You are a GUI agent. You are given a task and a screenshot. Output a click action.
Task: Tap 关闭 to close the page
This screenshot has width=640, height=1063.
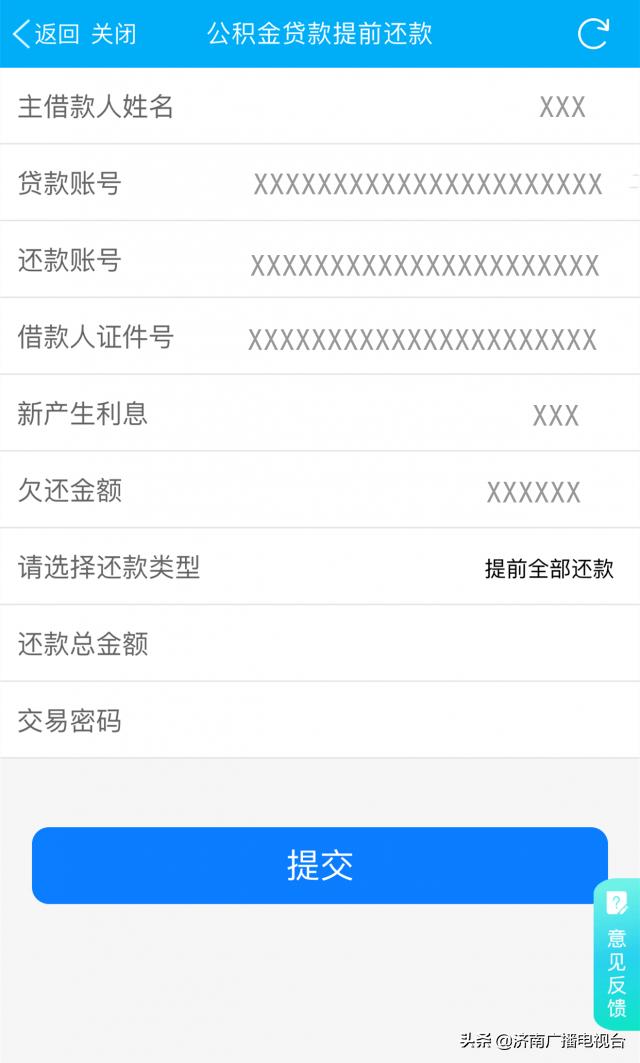coord(113,34)
